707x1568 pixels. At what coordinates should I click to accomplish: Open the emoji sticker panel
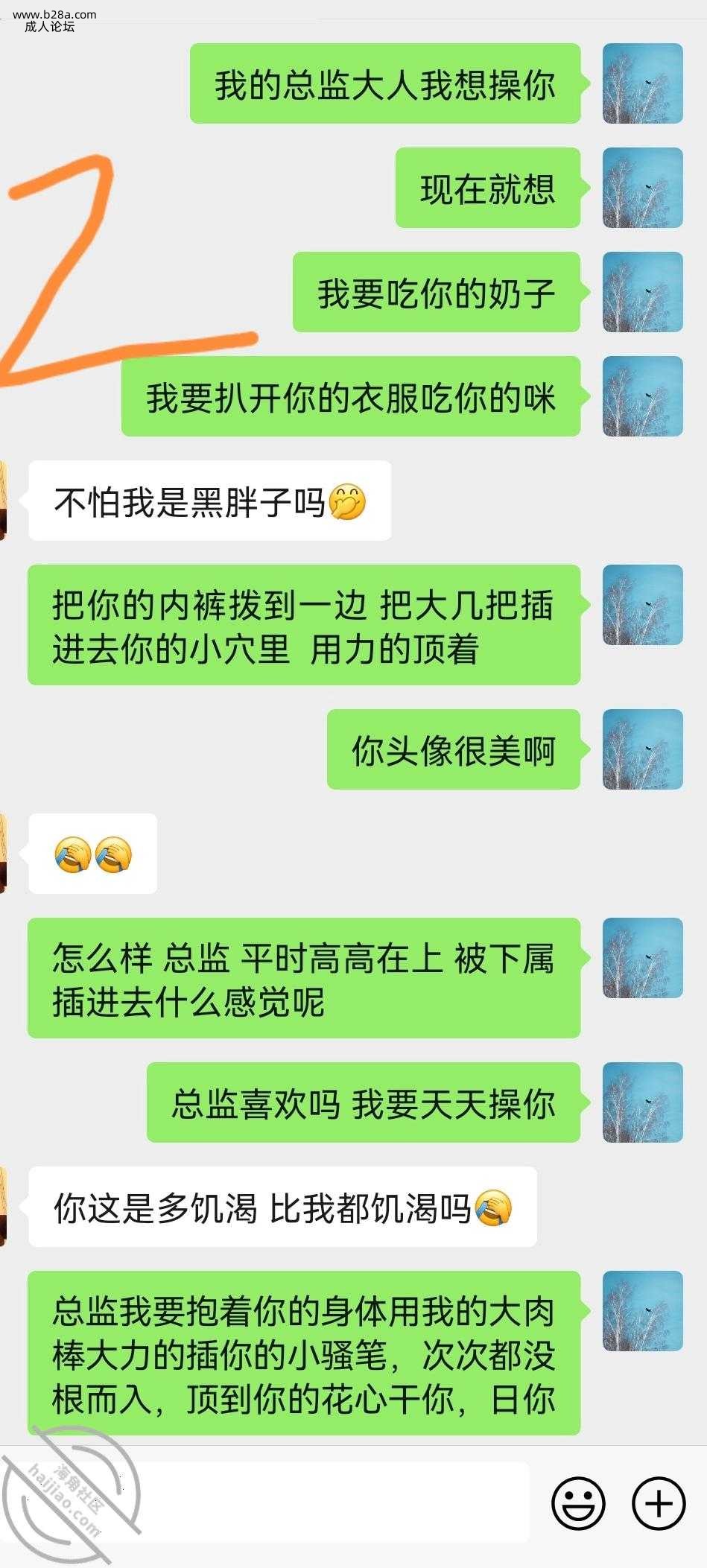tap(577, 1503)
